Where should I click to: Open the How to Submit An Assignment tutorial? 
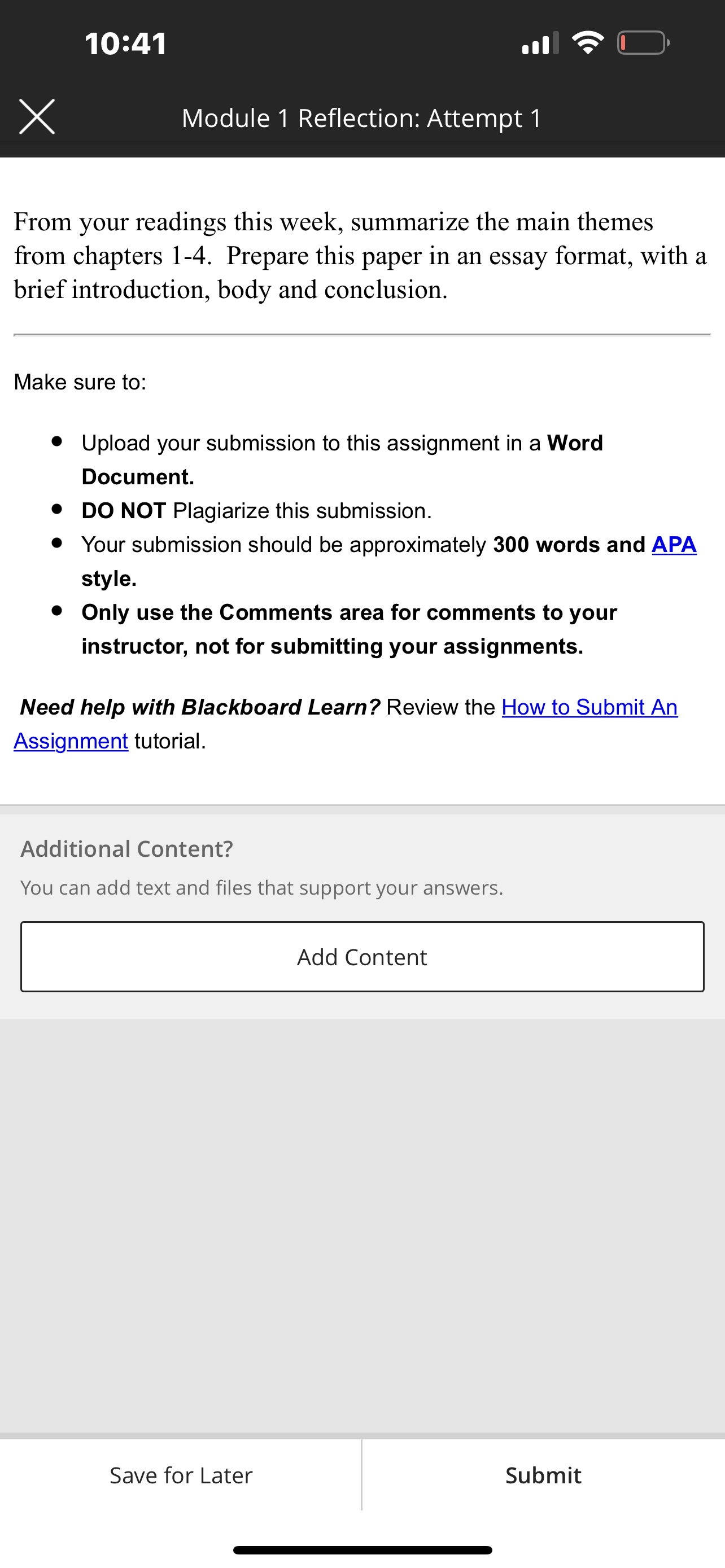589,707
